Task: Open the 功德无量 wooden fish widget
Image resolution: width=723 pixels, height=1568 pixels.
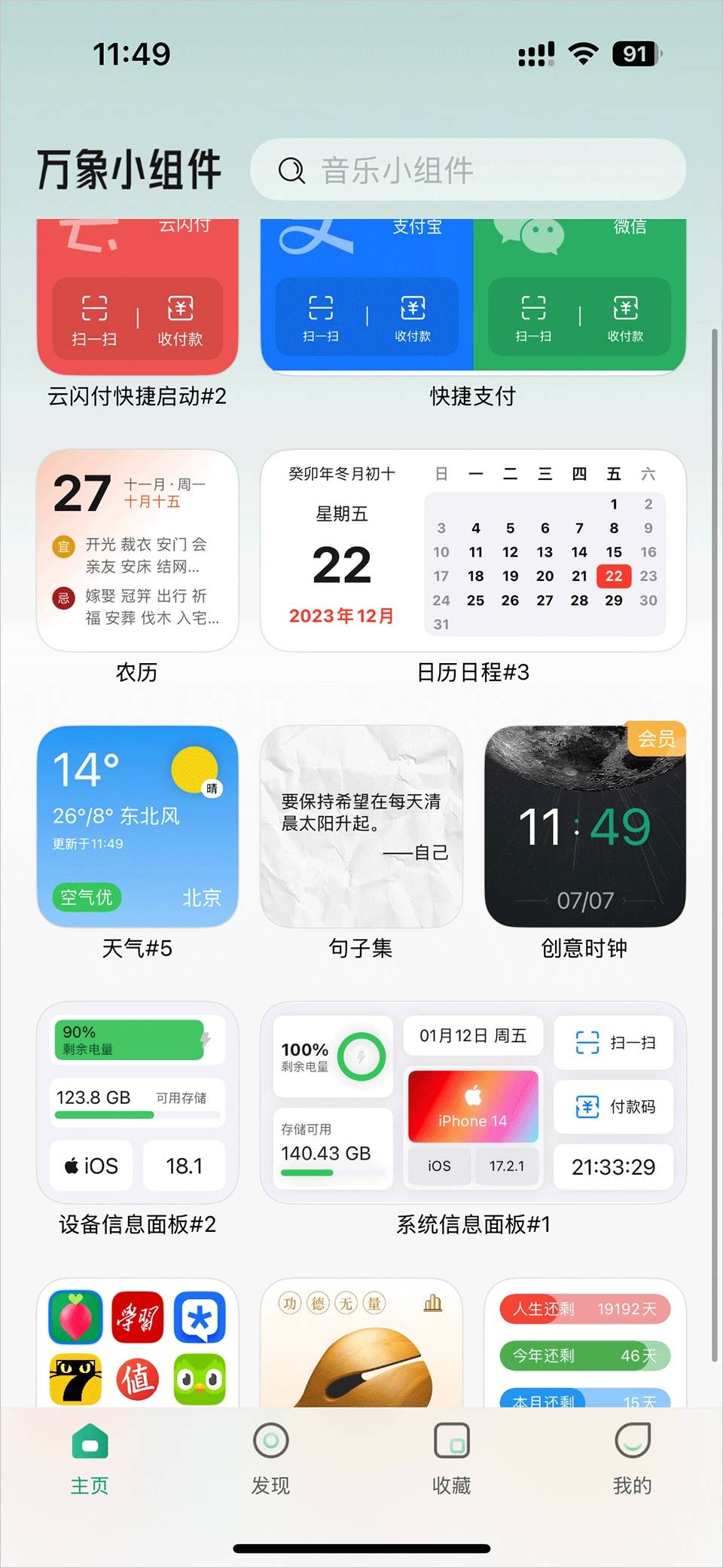Action: pos(361,1345)
